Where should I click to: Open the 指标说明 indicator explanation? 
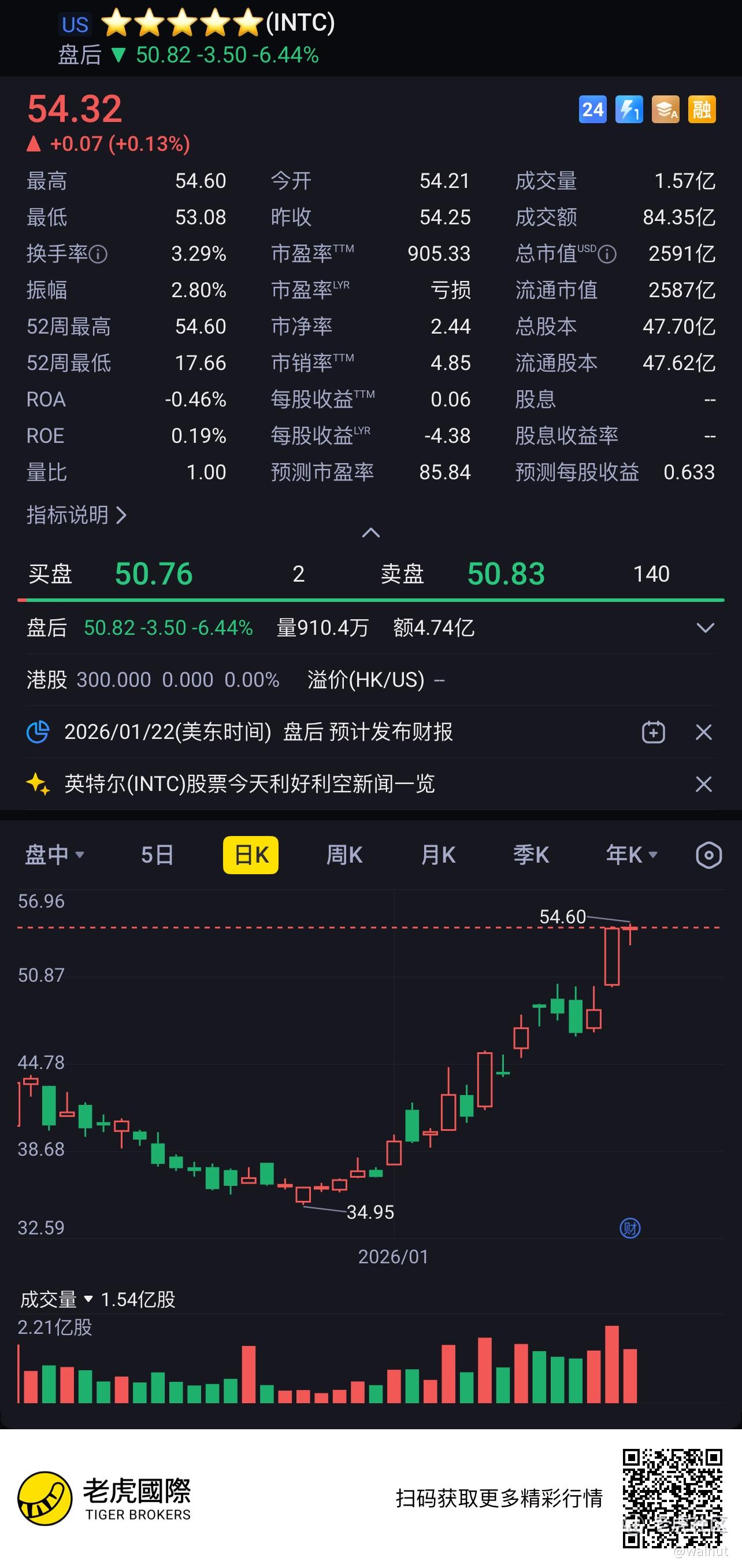(x=76, y=515)
